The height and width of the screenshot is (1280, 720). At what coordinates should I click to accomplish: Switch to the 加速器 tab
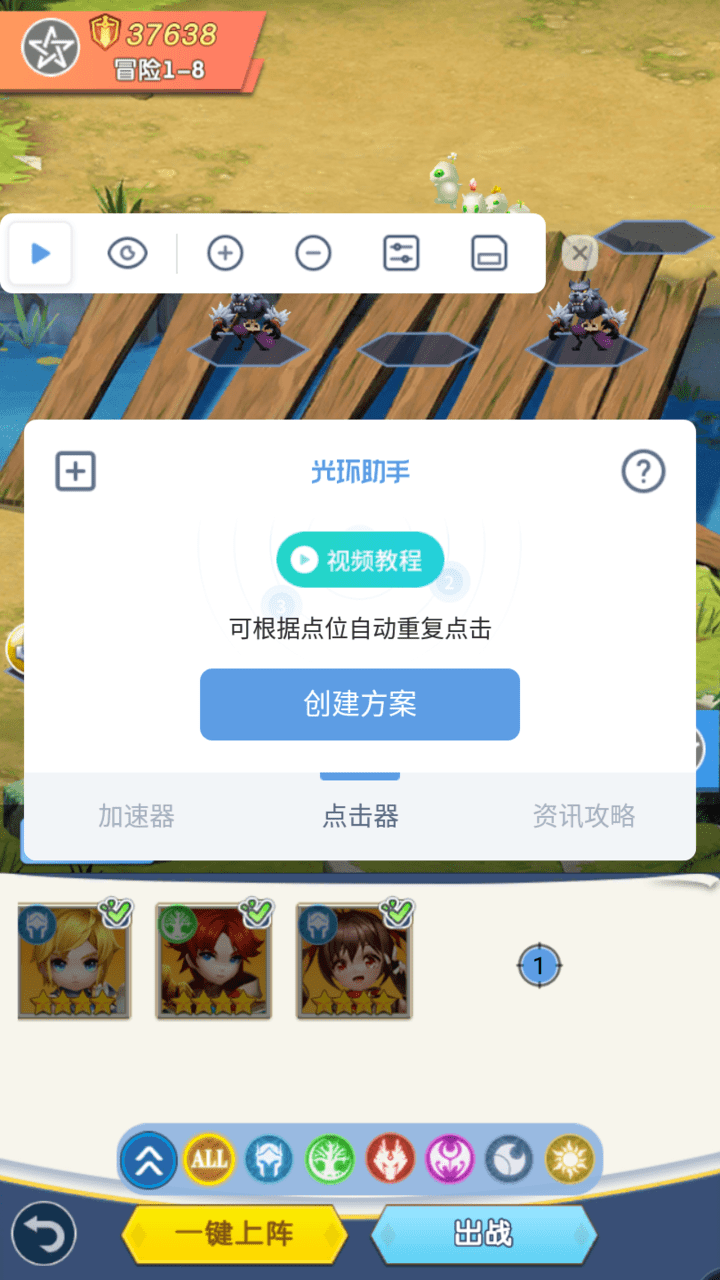pyautogui.click(x=136, y=816)
